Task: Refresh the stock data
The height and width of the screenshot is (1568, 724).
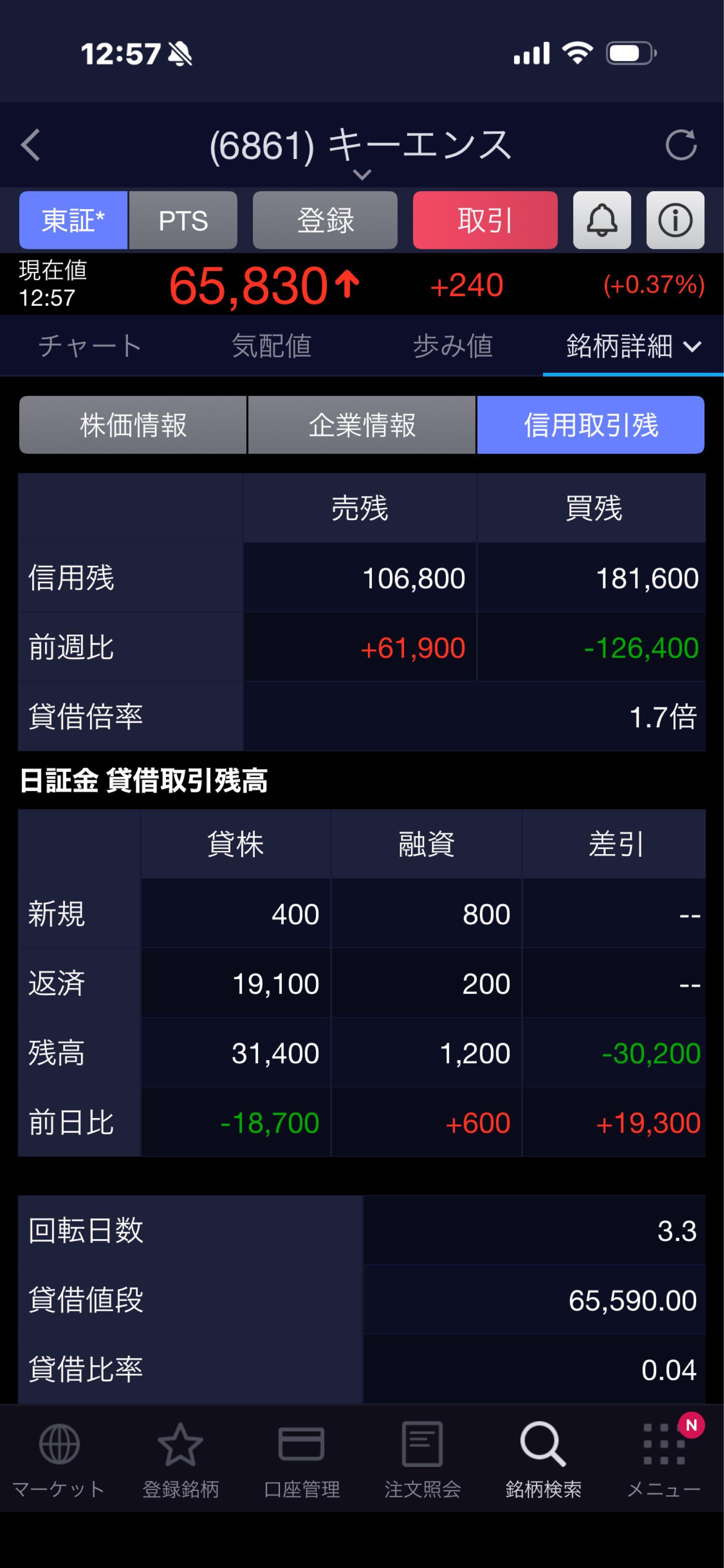Action: pos(680,145)
